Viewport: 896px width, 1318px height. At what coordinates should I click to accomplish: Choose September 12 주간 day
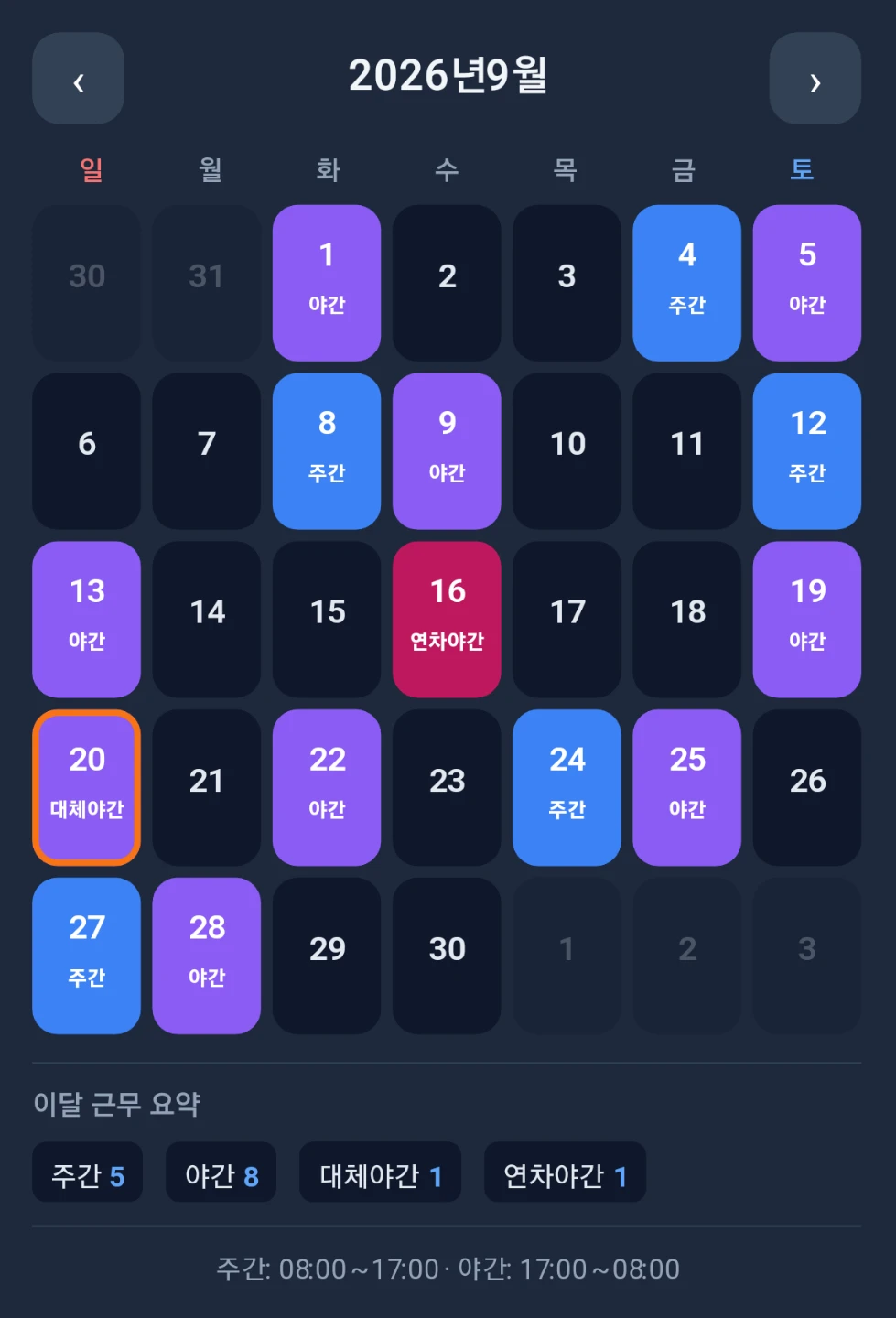807,451
